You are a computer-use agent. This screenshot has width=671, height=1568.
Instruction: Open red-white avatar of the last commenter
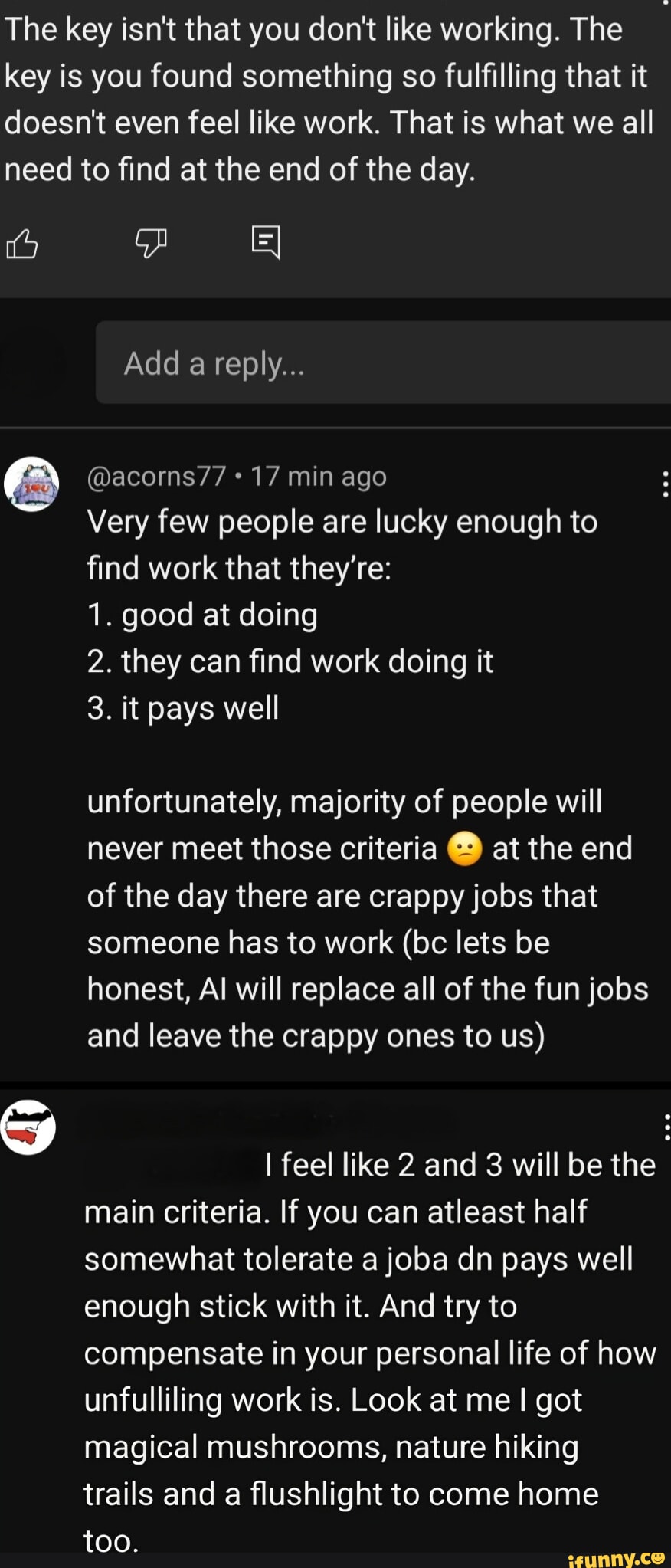pyautogui.click(x=28, y=1127)
